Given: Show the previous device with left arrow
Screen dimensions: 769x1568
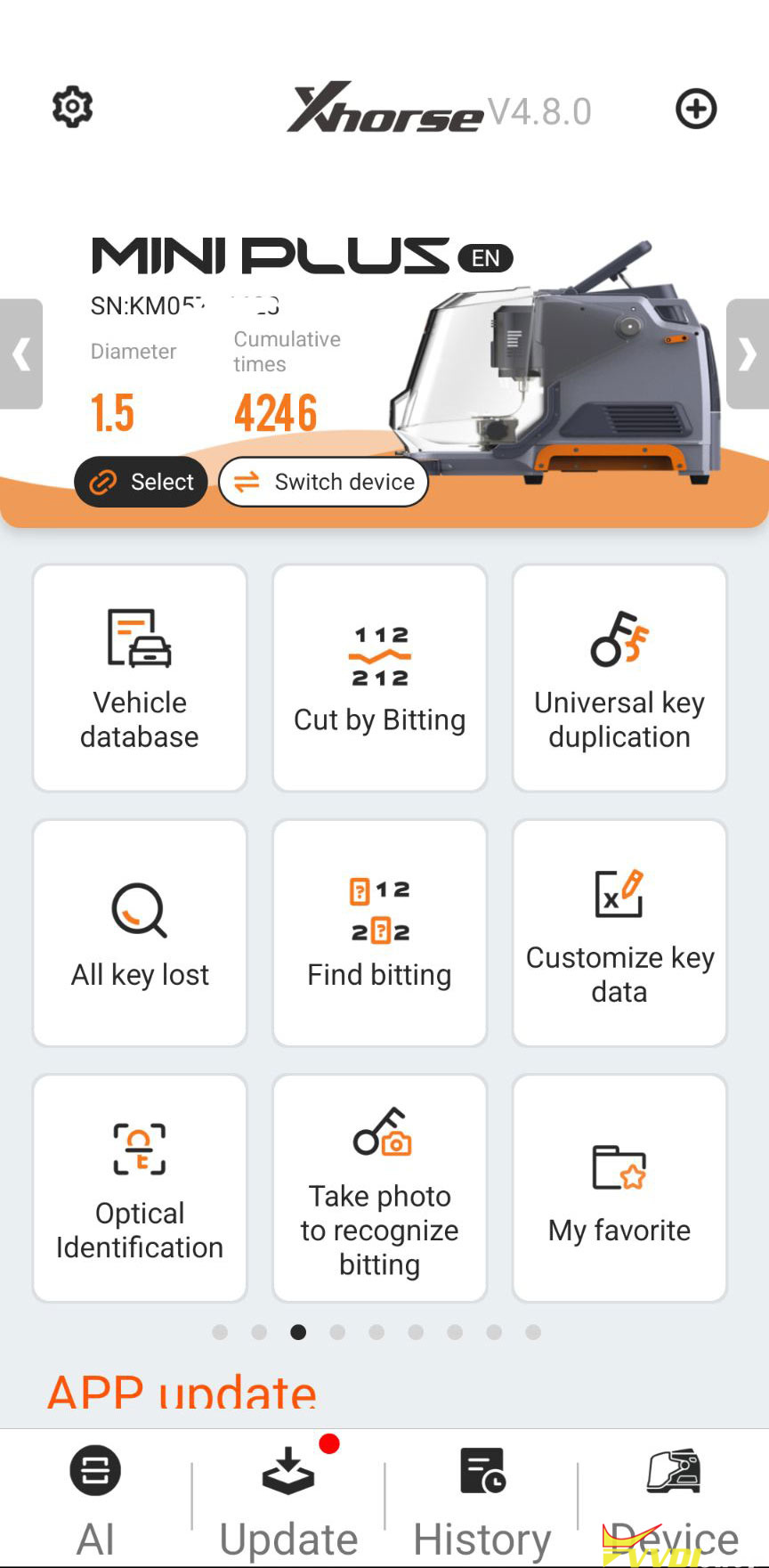Looking at the screenshot, I should (20, 354).
